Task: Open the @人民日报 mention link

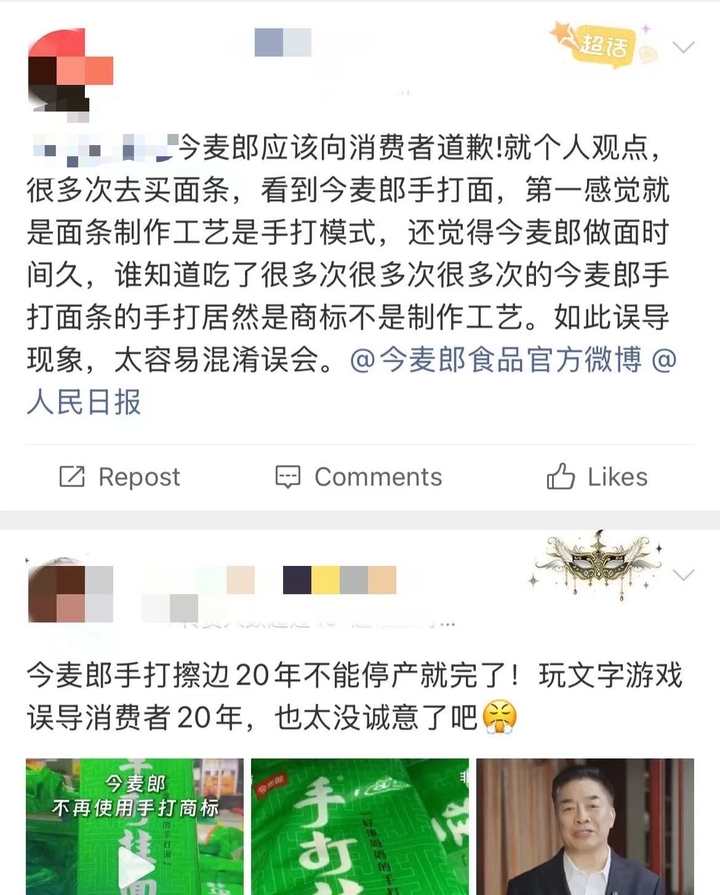Action: 84,401
